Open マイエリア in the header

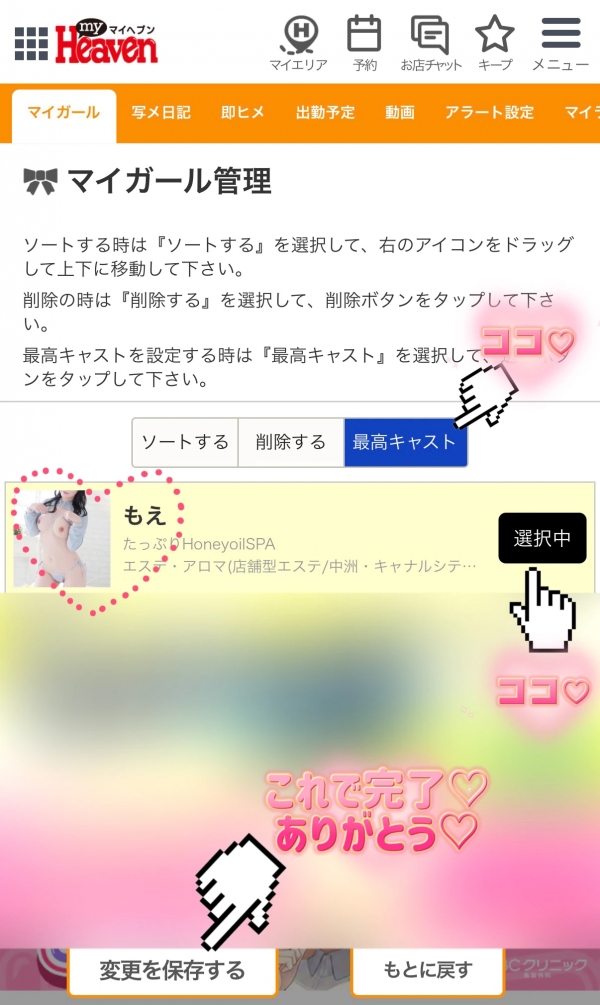coord(298,43)
